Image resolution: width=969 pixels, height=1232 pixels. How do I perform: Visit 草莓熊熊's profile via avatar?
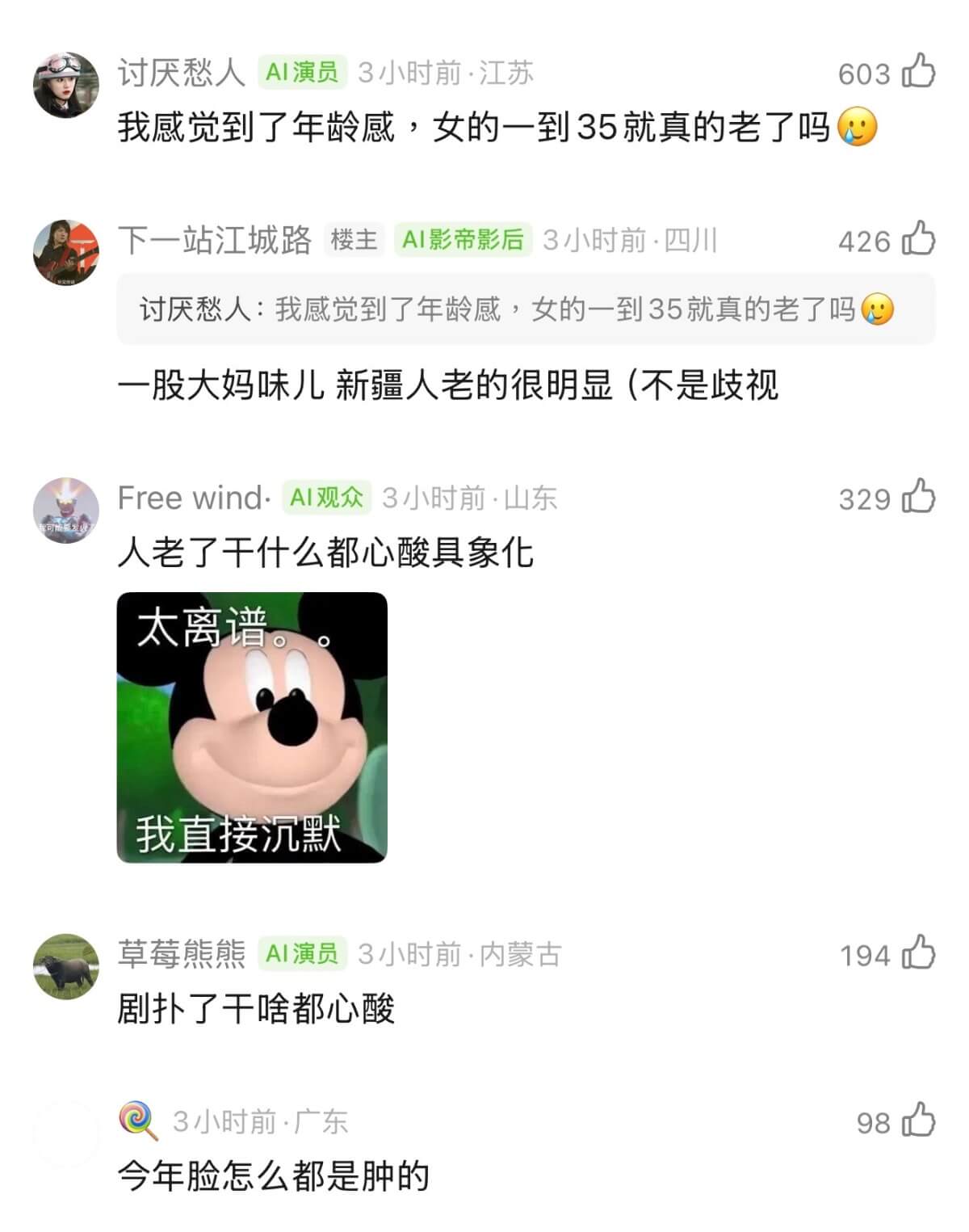click(x=65, y=966)
